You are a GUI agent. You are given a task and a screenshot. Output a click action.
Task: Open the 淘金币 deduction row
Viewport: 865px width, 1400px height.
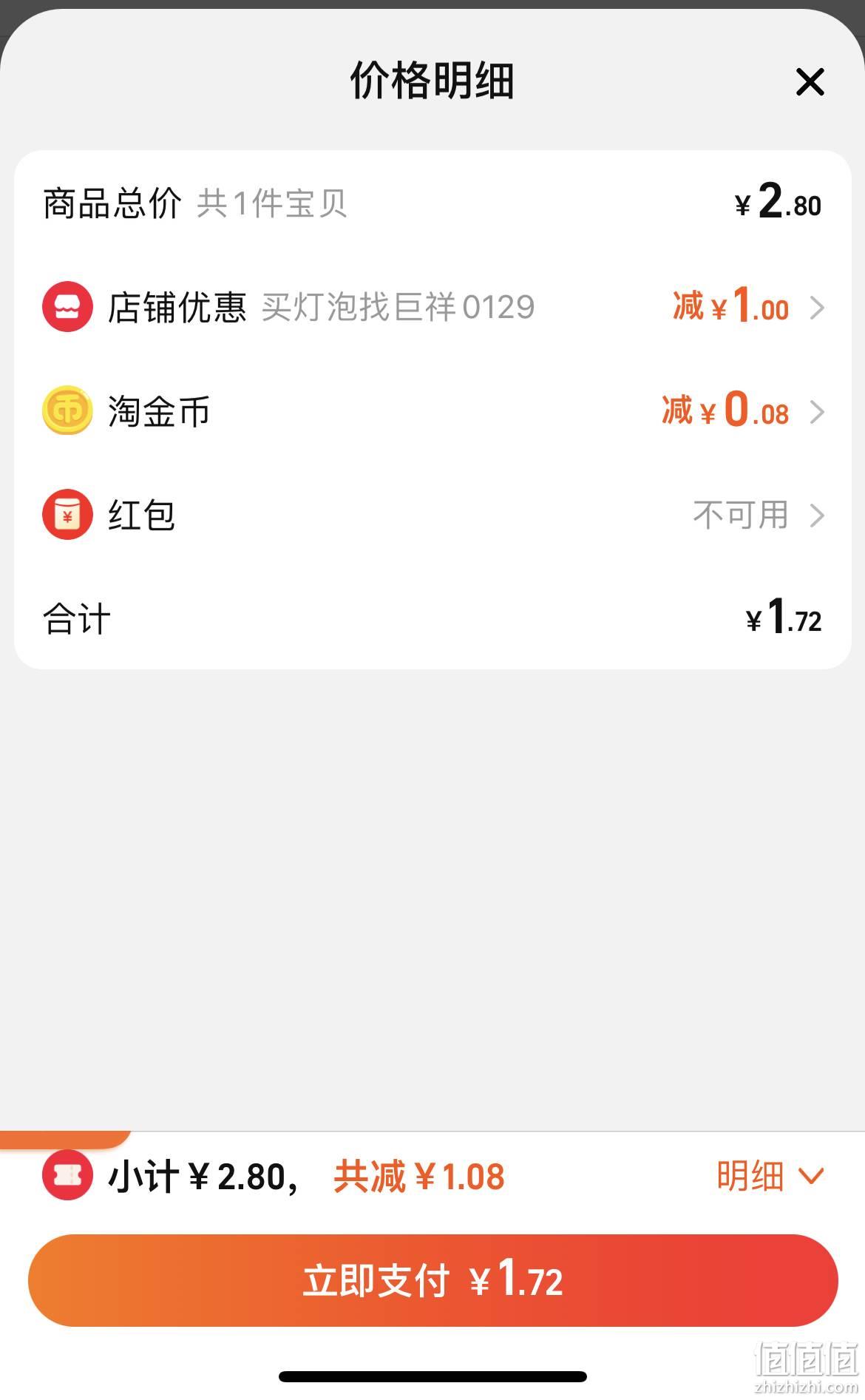click(x=432, y=411)
